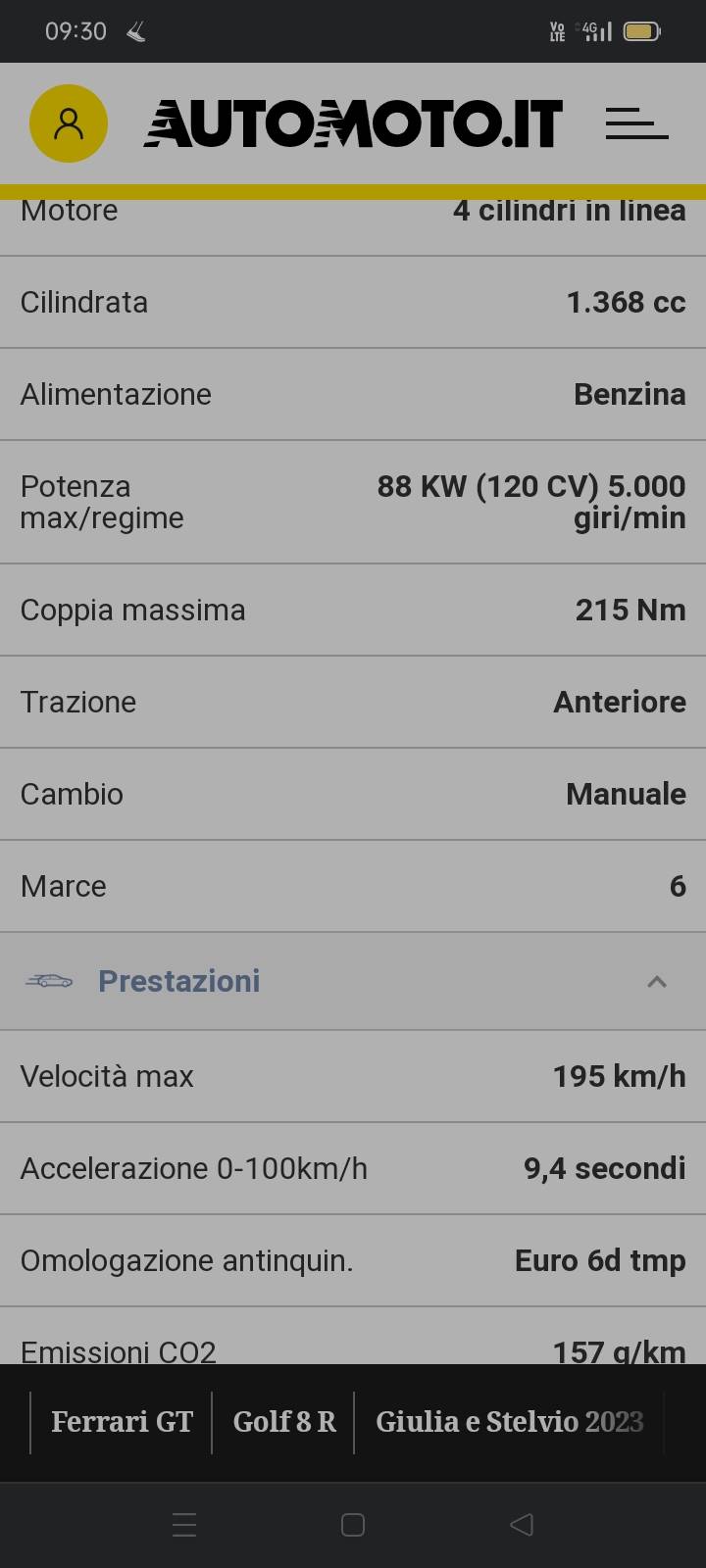Viewport: 706px width, 1568px height.
Task: Open the Ferrari GT link
Action: 122,1422
